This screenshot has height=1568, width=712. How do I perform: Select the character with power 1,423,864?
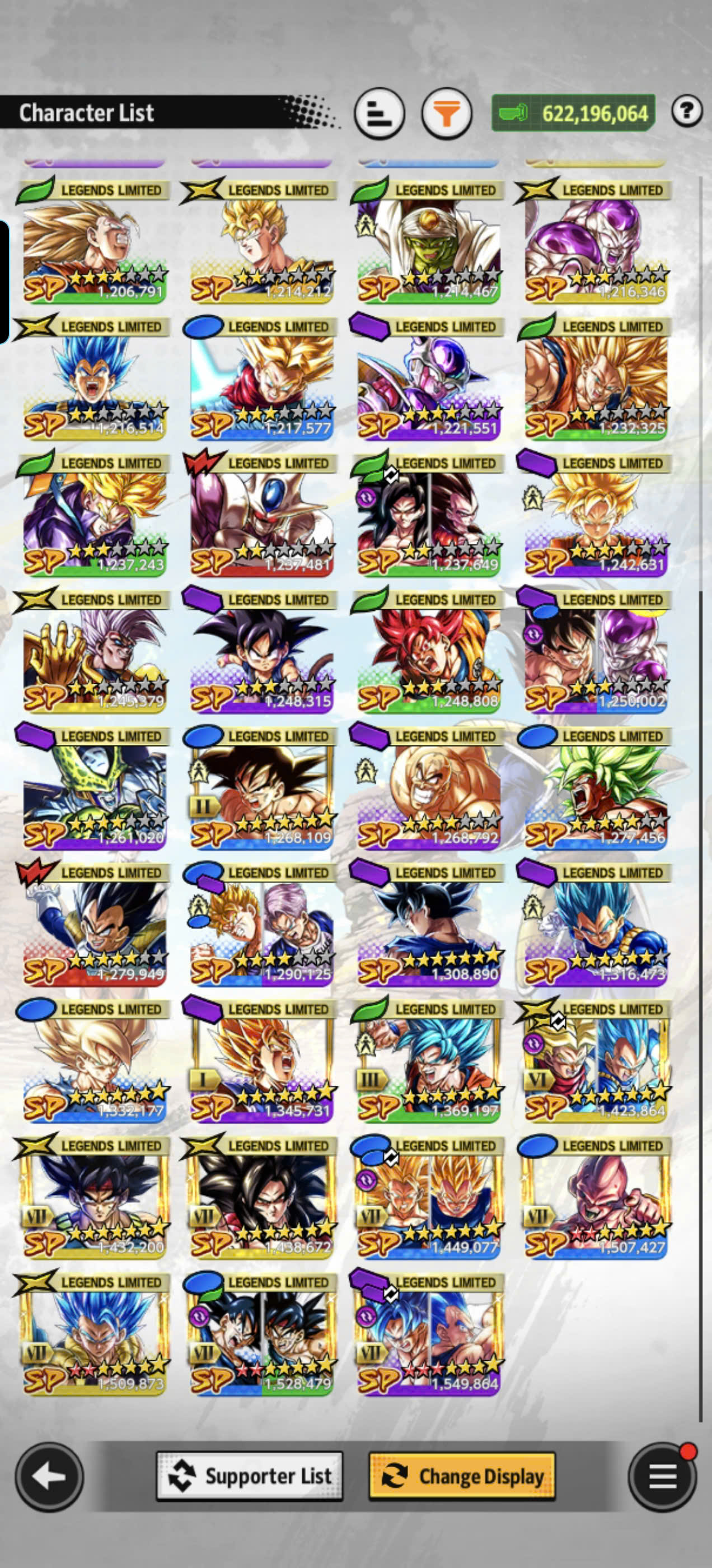pos(596,1061)
